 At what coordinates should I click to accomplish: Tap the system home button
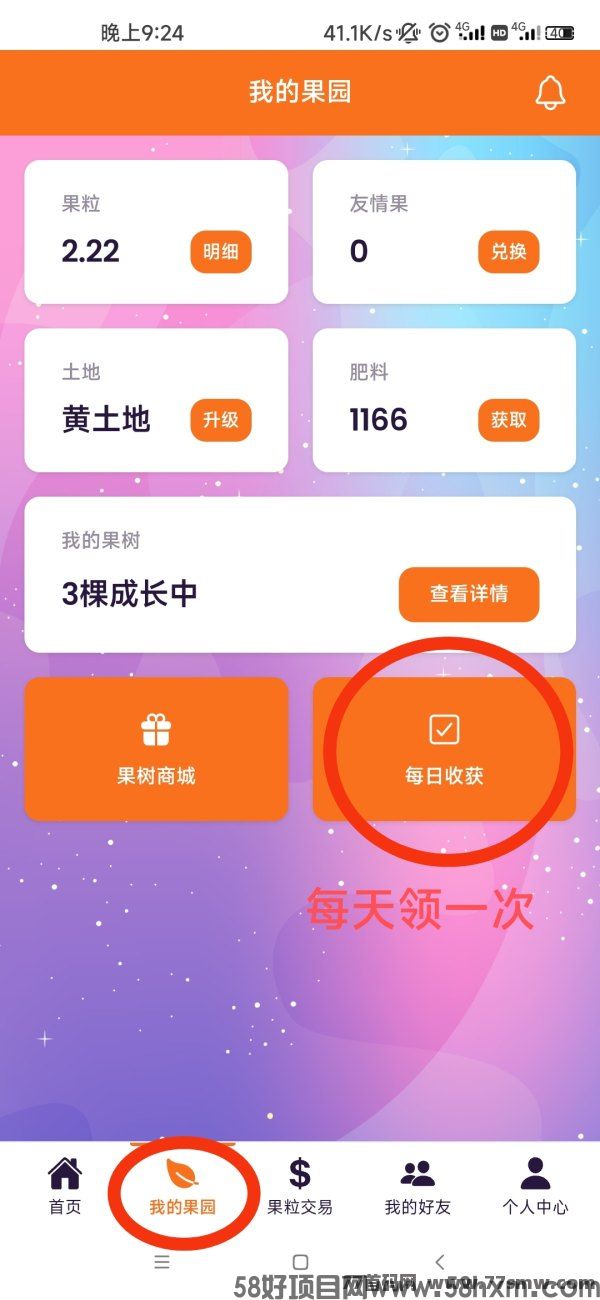point(300,1261)
